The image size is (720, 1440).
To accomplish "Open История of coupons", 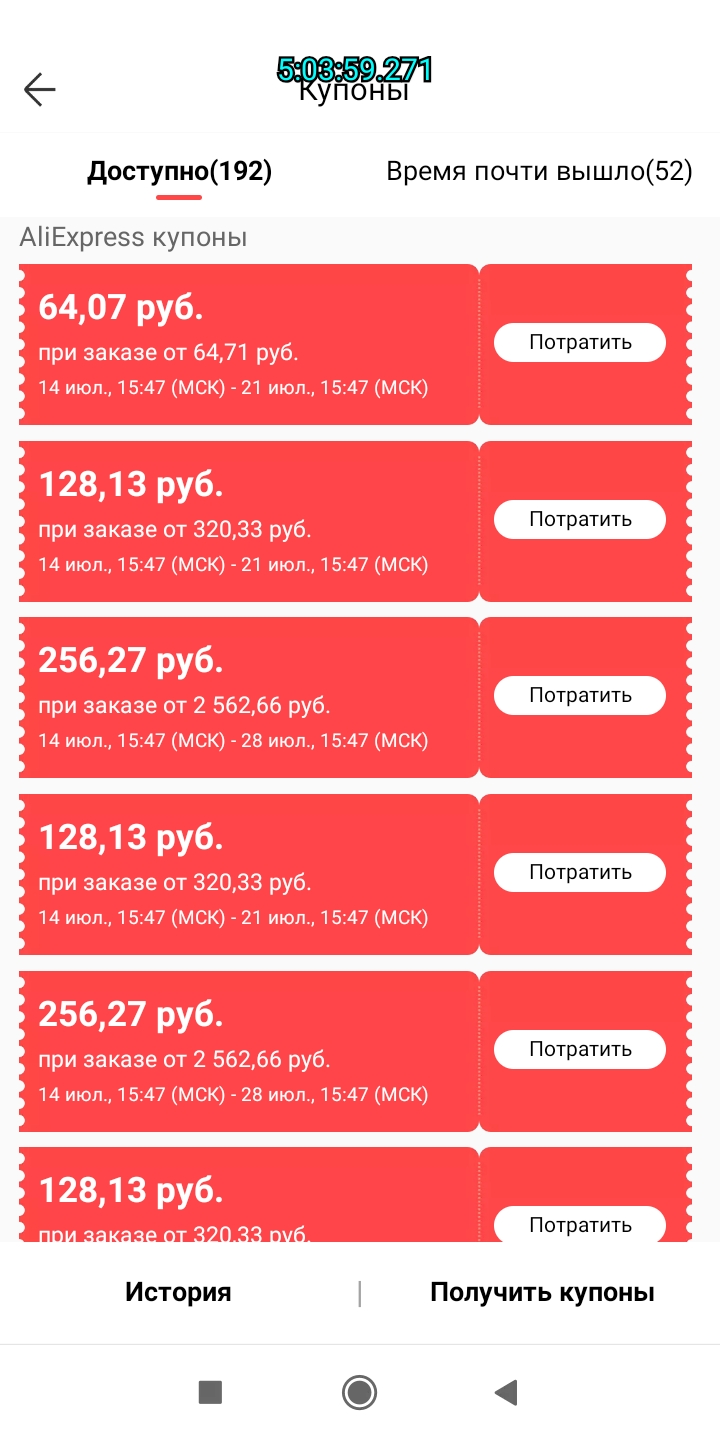I will (178, 1292).
